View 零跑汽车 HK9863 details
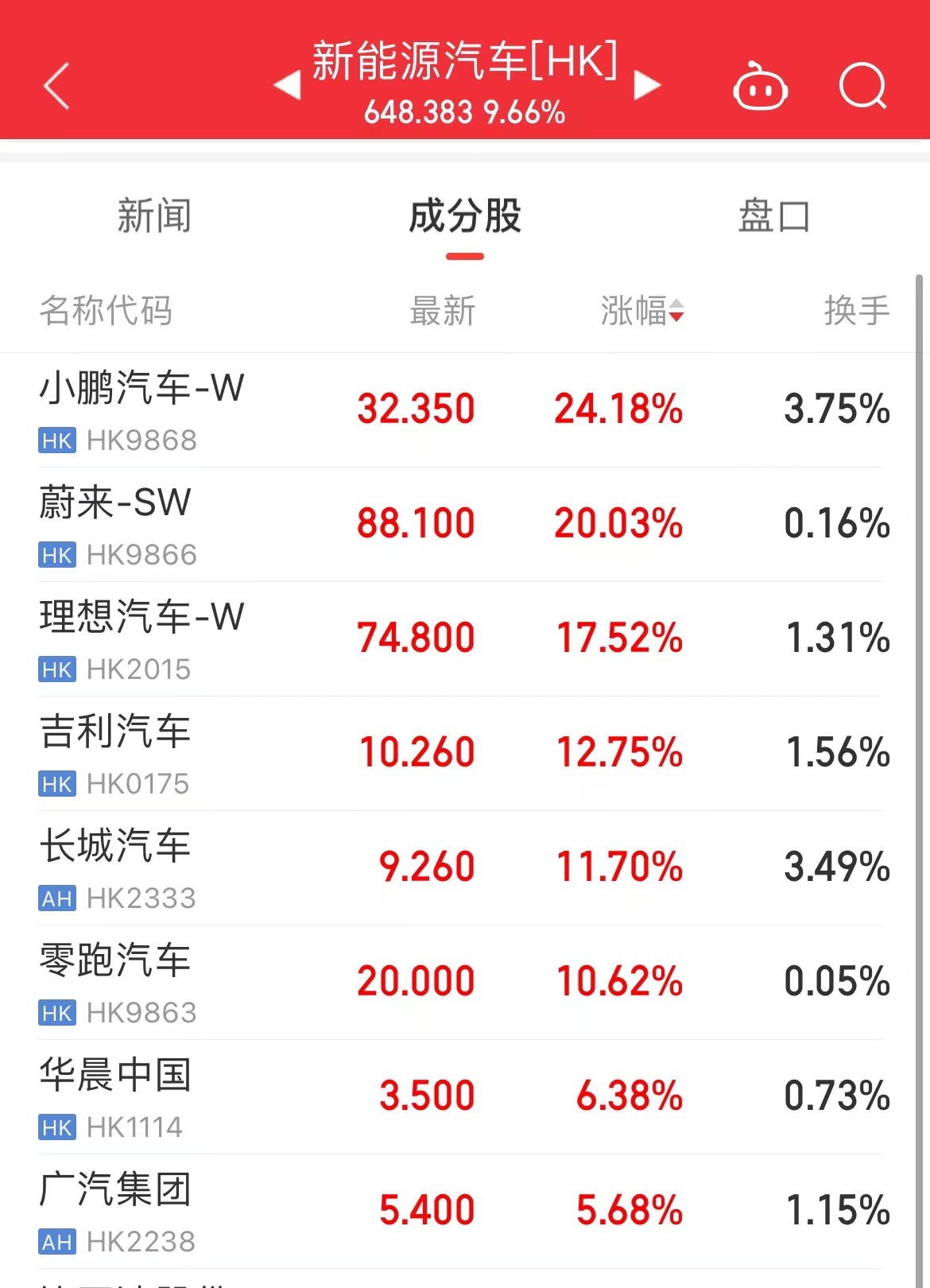930x1288 pixels. (115, 982)
